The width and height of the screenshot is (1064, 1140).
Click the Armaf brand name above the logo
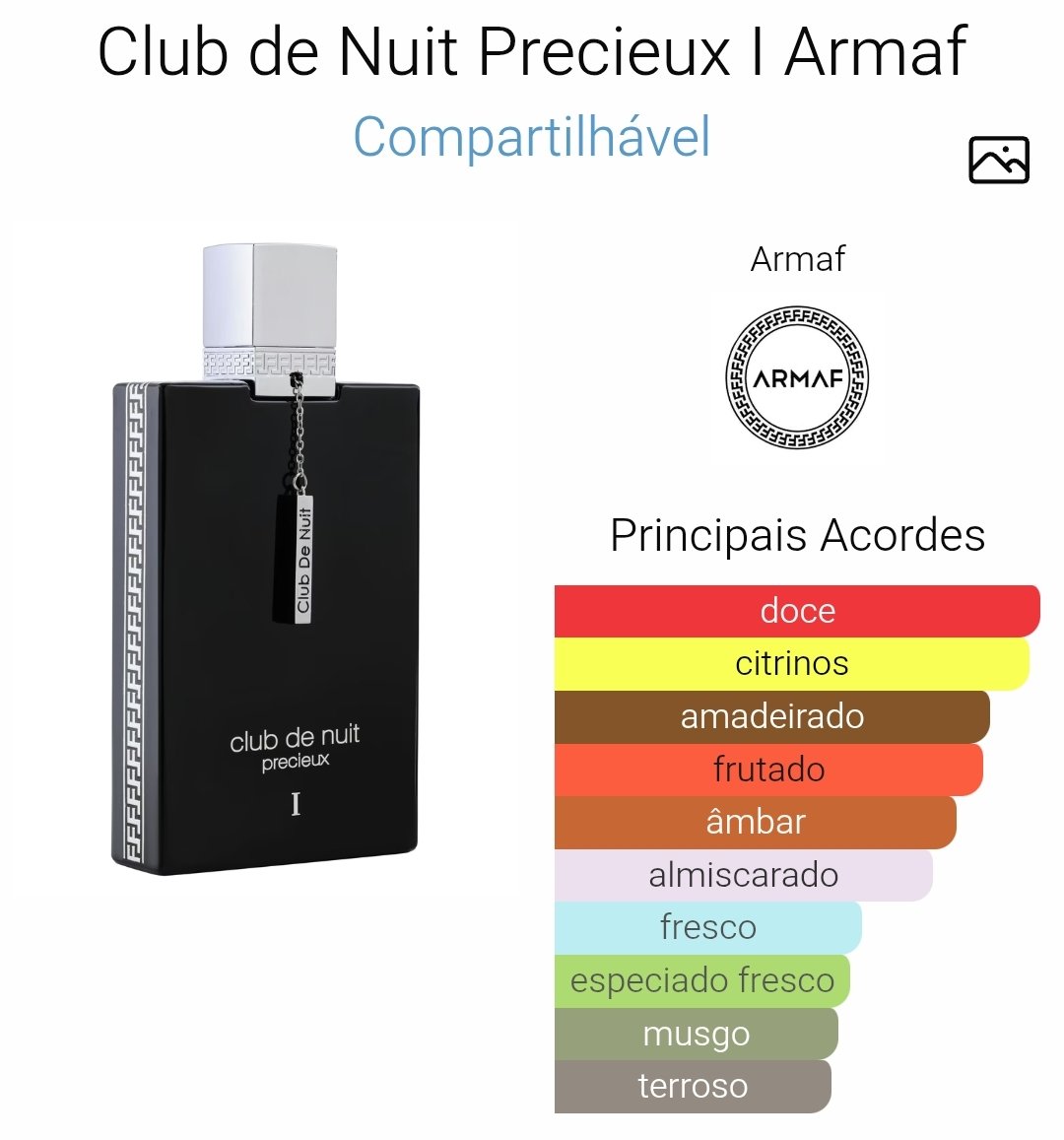pyautogui.click(x=799, y=260)
